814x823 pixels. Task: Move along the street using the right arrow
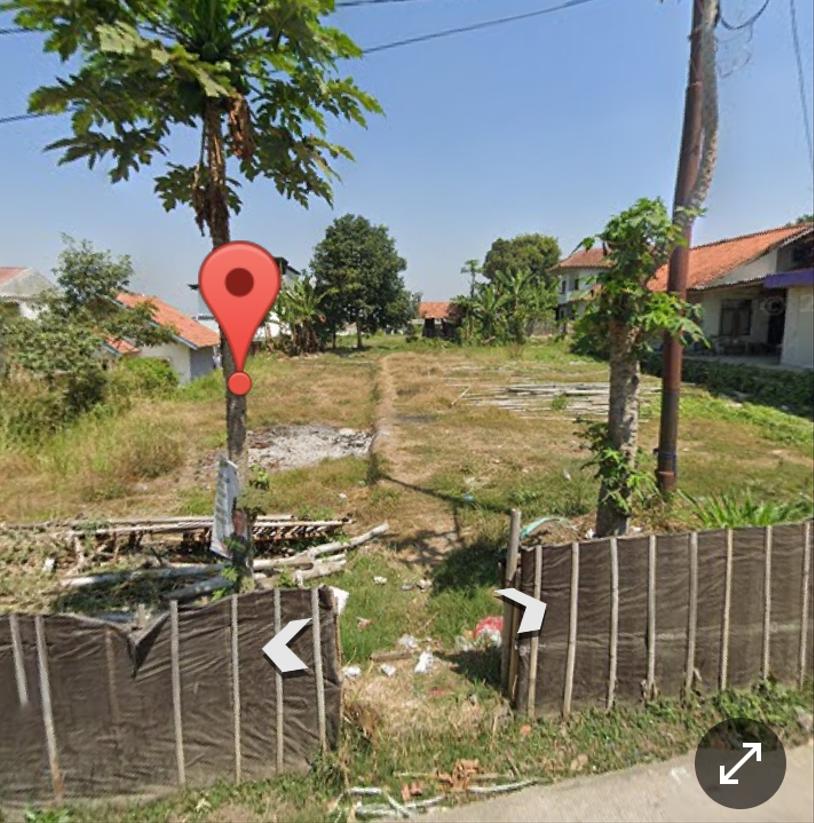tap(523, 609)
